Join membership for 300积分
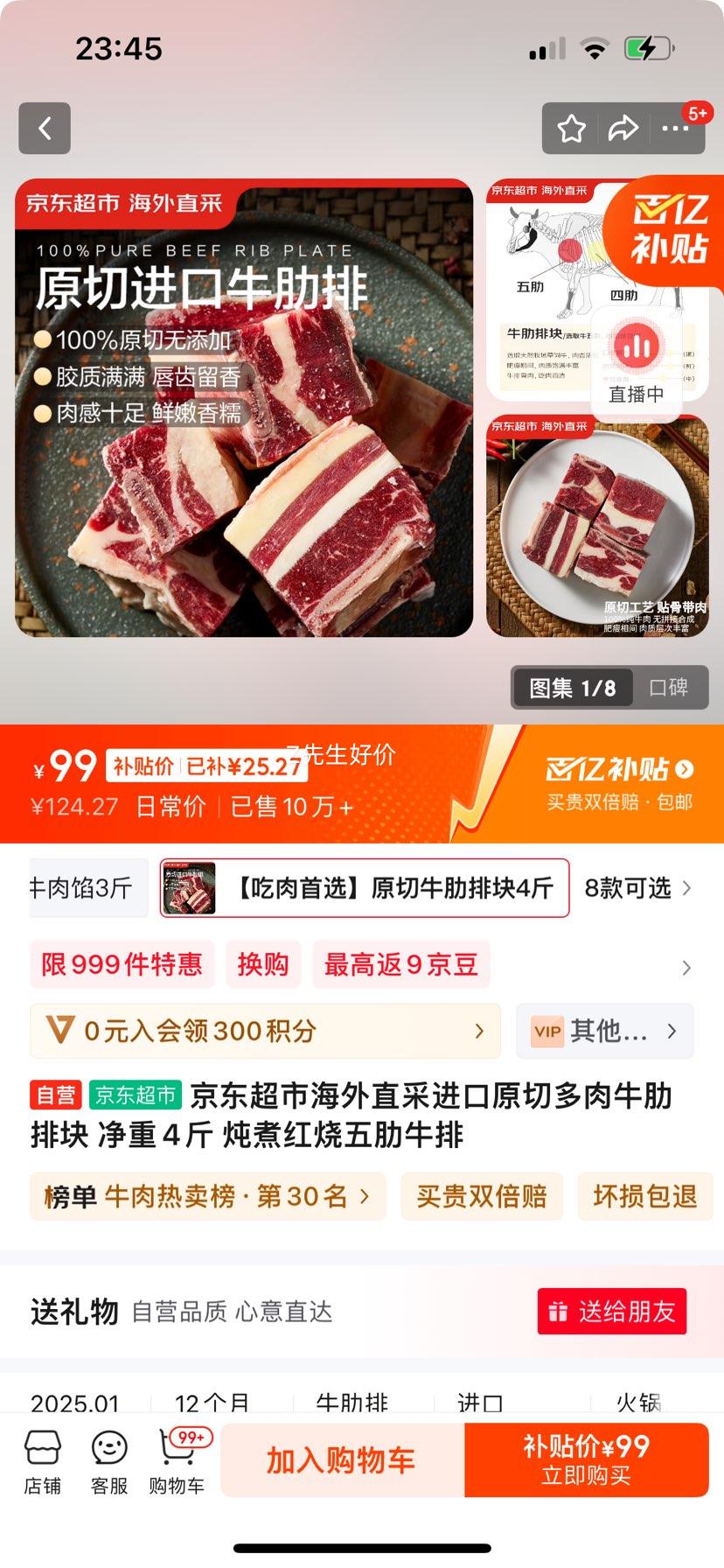Screen dimensions: 724x1568 [x=265, y=1031]
